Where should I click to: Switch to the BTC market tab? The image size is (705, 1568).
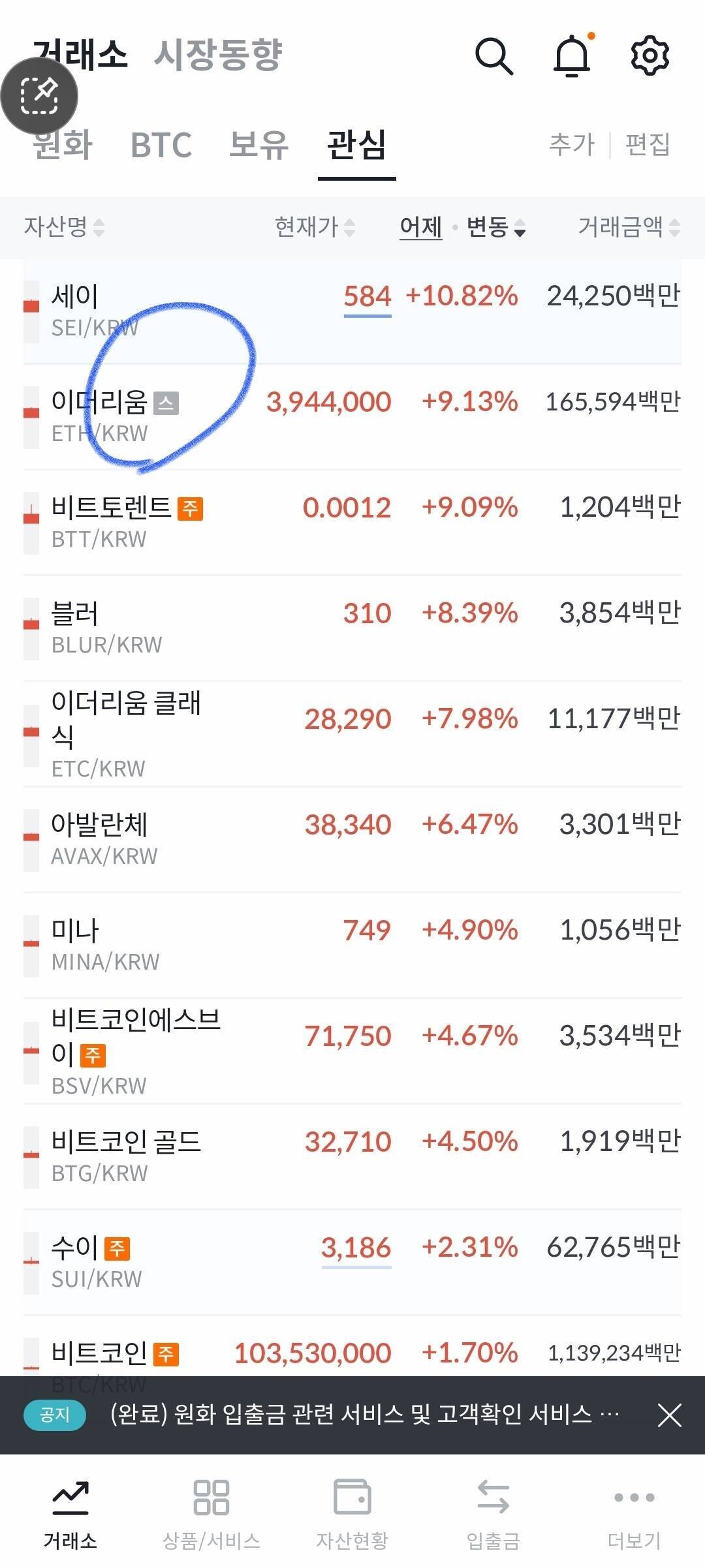(x=162, y=145)
